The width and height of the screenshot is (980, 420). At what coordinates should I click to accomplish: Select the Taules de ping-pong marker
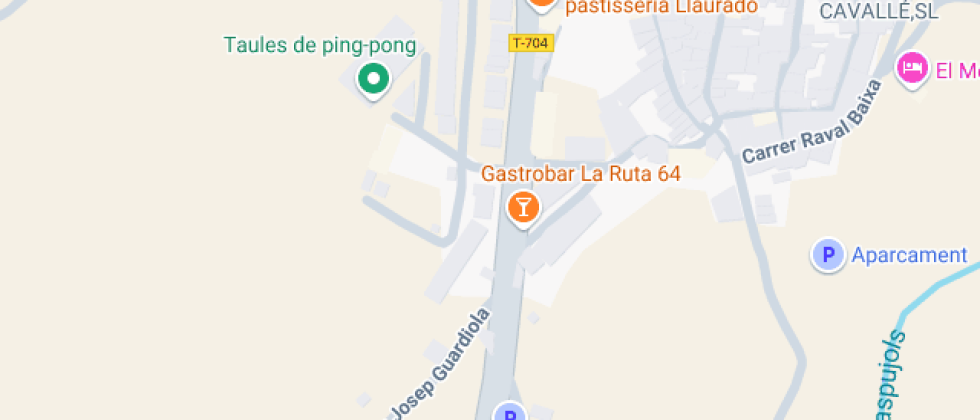tap(373, 78)
